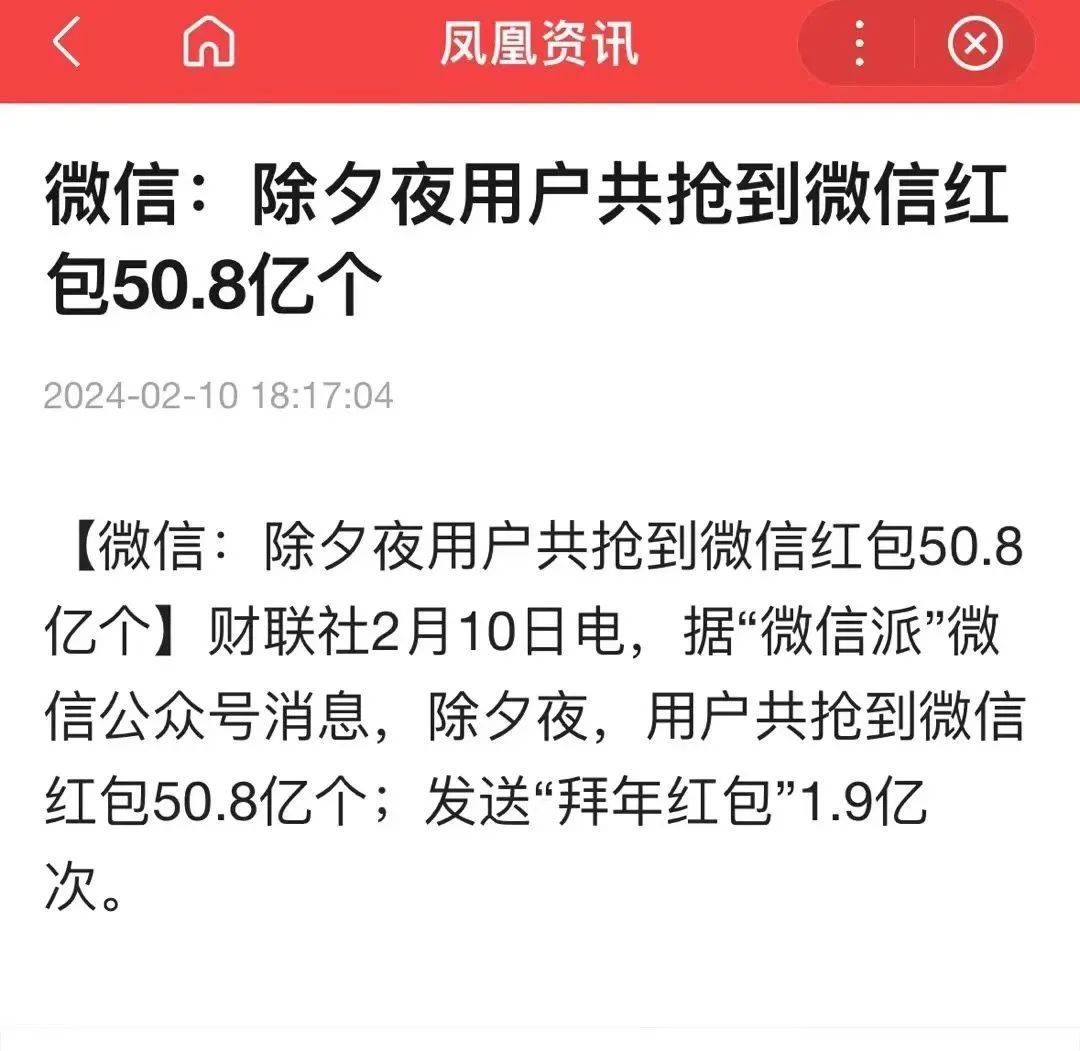Open the home icon in header
Viewport: 1080px width, 1051px height.
click(208, 45)
